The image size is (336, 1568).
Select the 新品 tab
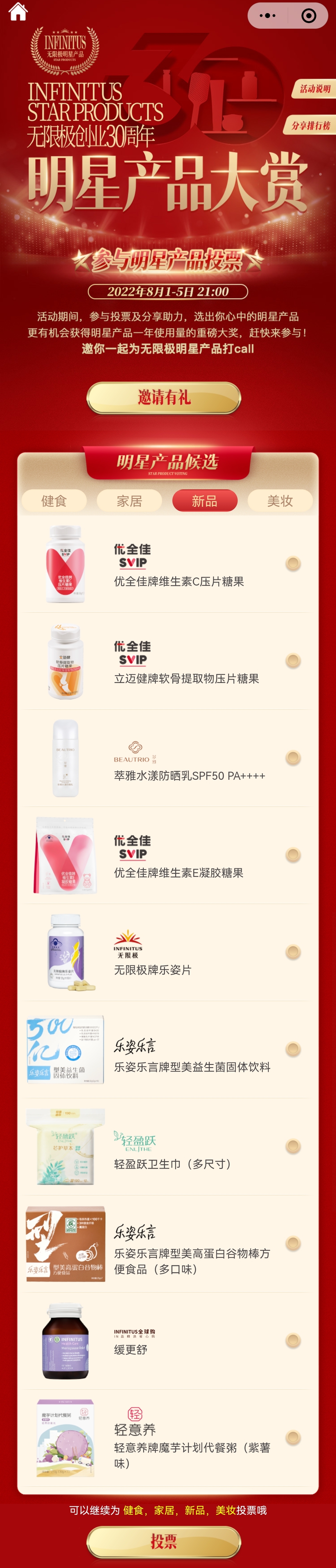[x=204, y=500]
